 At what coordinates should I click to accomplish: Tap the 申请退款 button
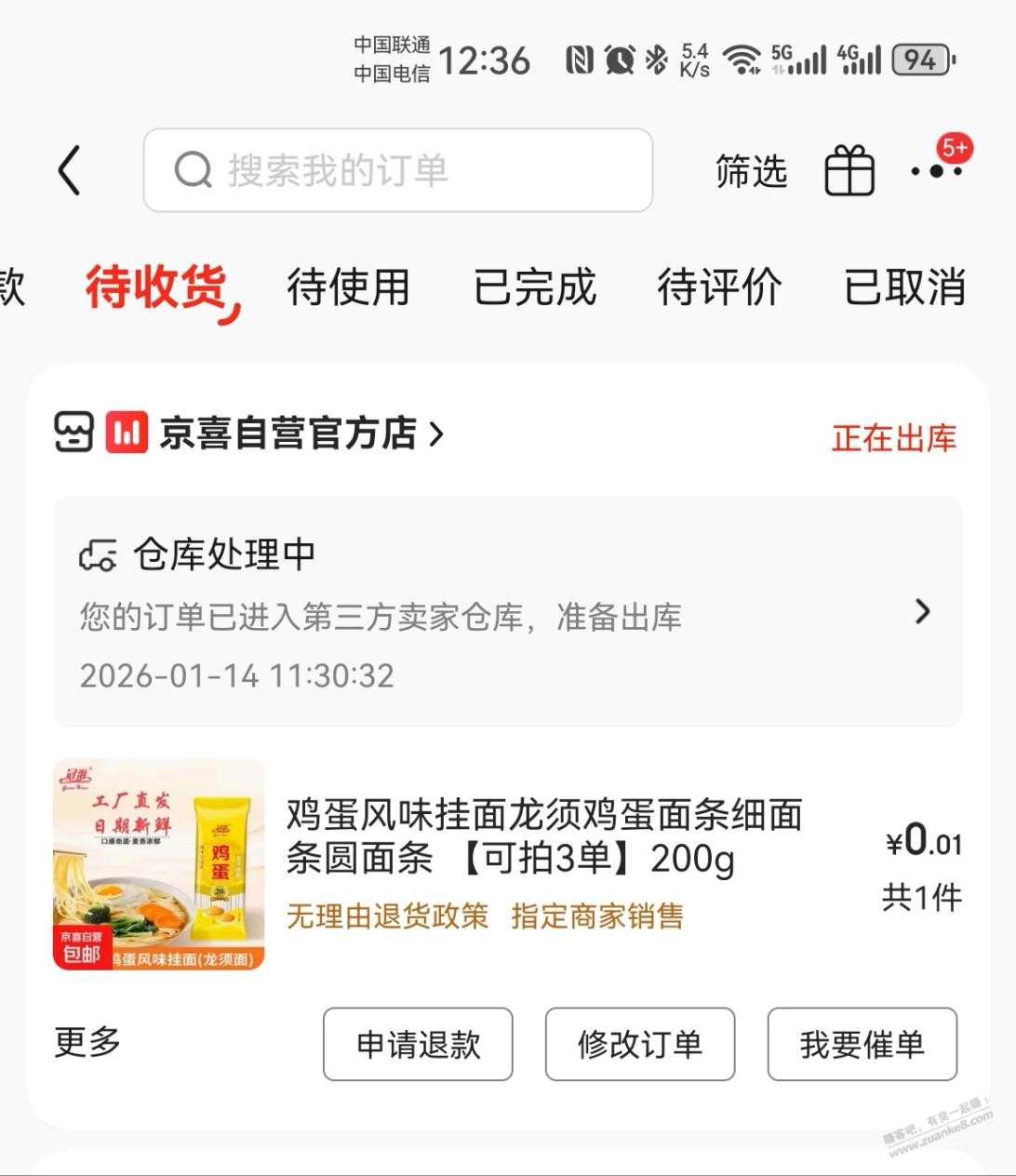418,1044
